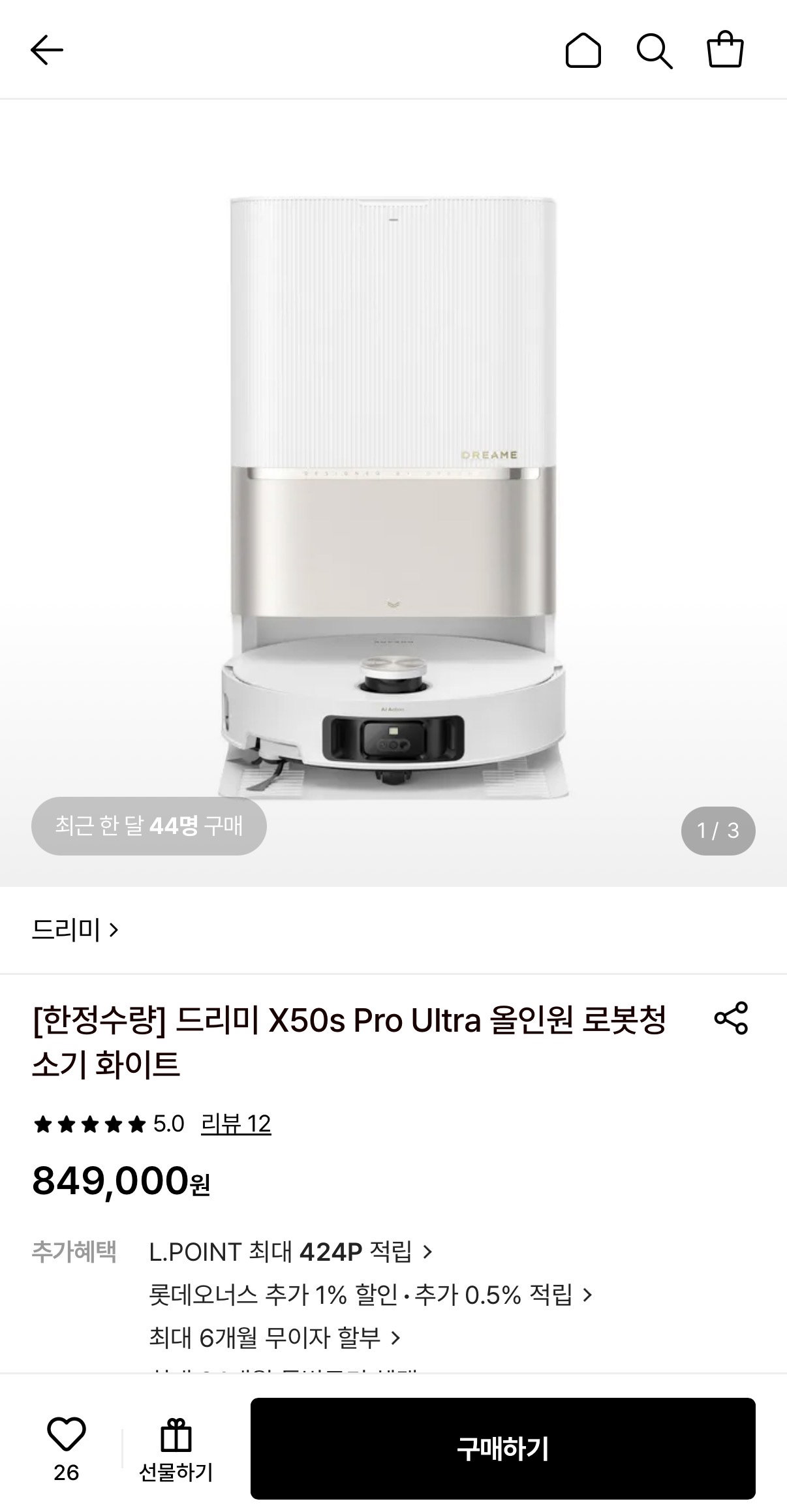Screen dimensions: 787x1512
Task: Open the shopping bag cart
Action: coord(726,50)
